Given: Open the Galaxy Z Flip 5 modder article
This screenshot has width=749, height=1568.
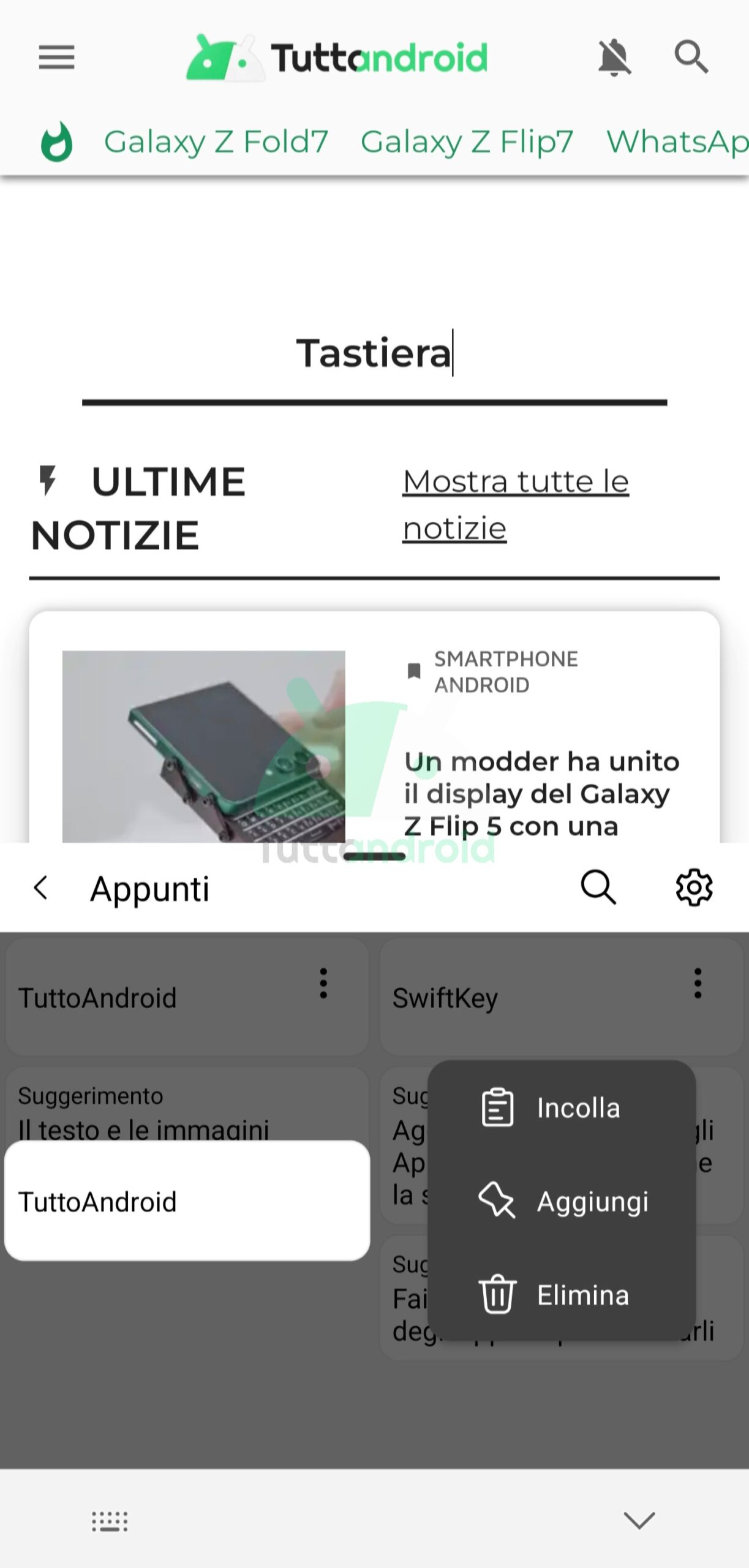Looking at the screenshot, I should pos(541,793).
